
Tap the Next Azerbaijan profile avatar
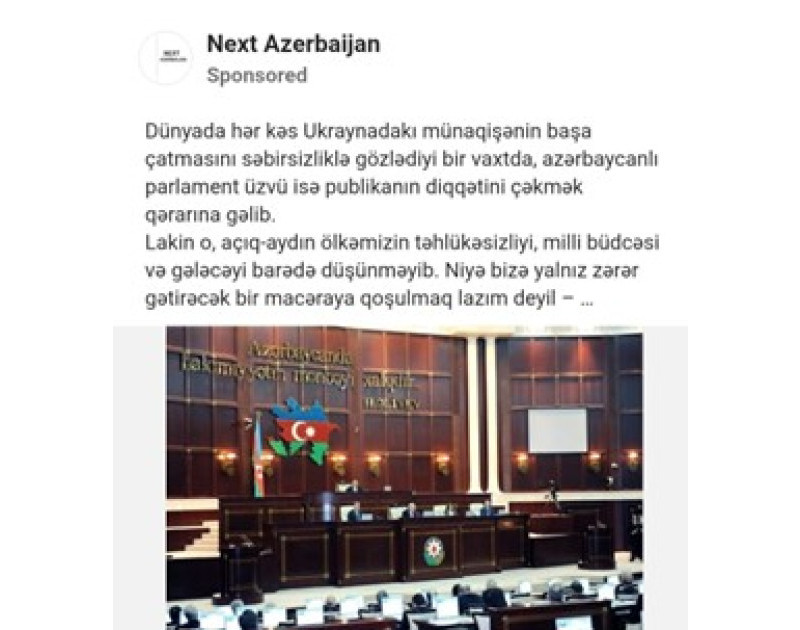click(x=165, y=58)
